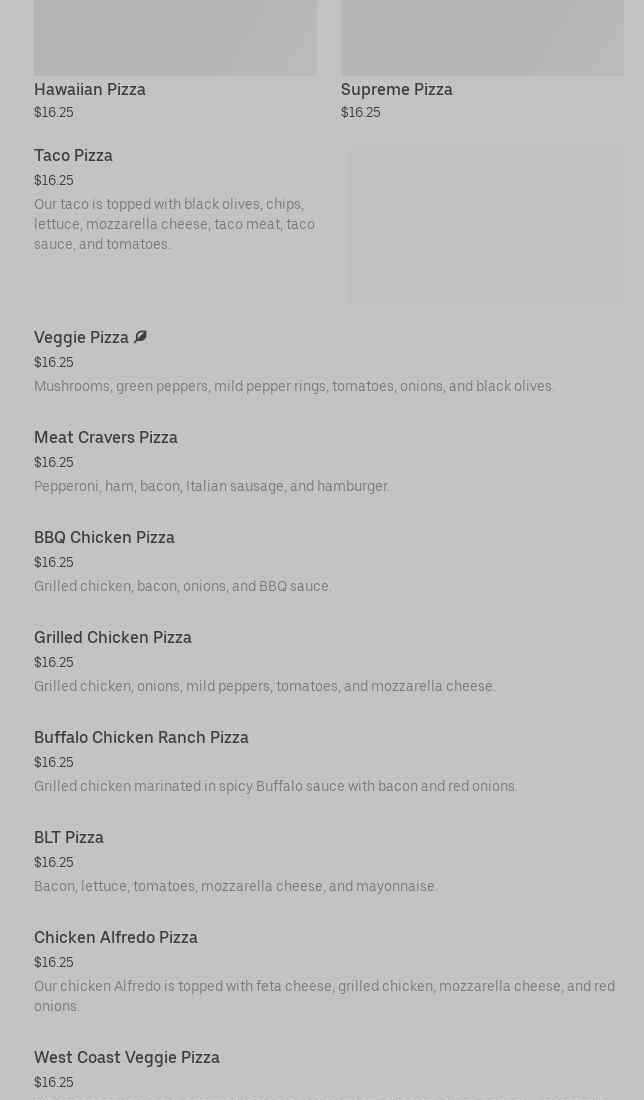Open BBQ Chicken Pizza details
644x1100 pixels.
click(x=104, y=537)
